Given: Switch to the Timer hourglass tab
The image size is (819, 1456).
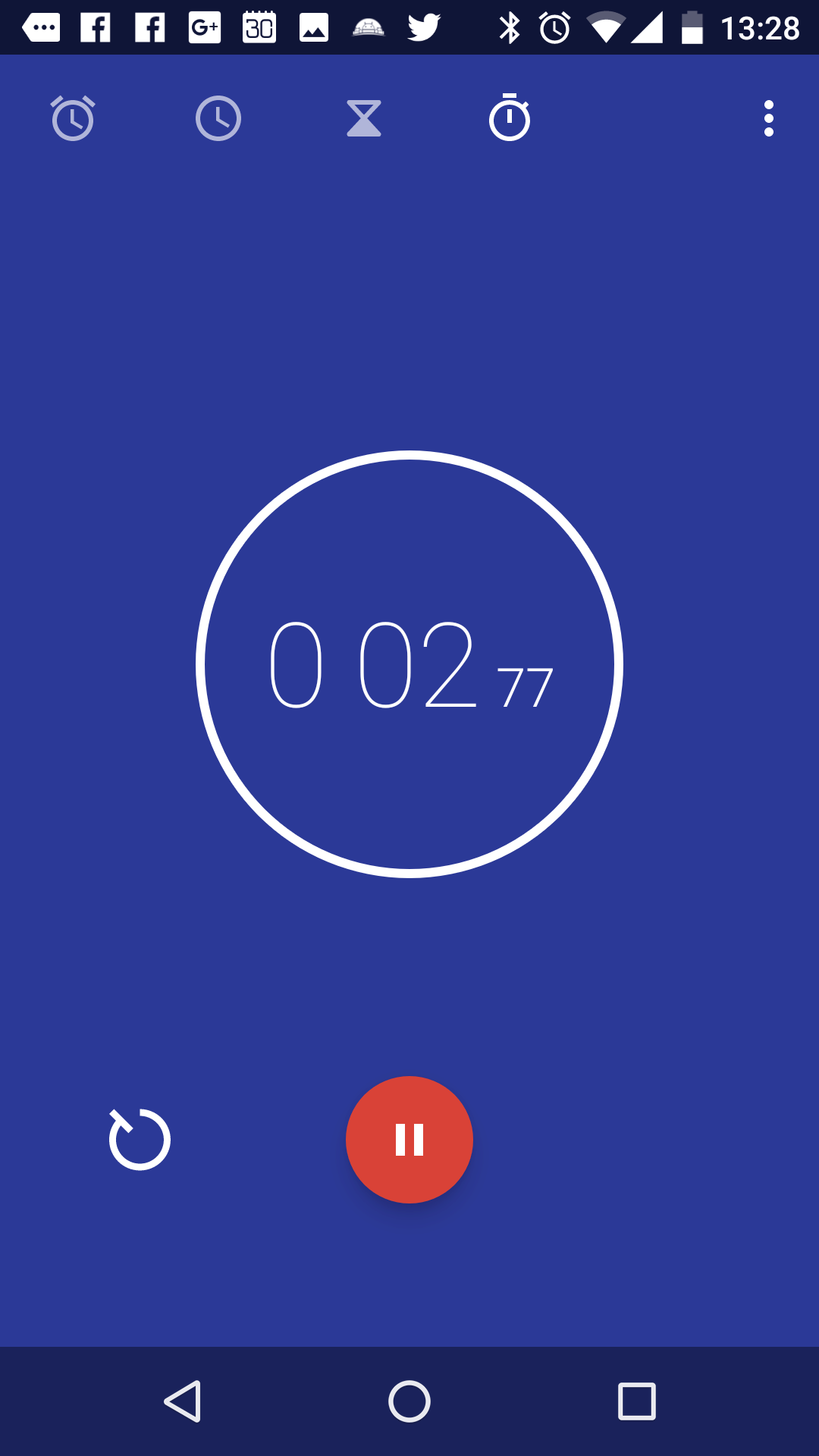Looking at the screenshot, I should pos(364,118).
